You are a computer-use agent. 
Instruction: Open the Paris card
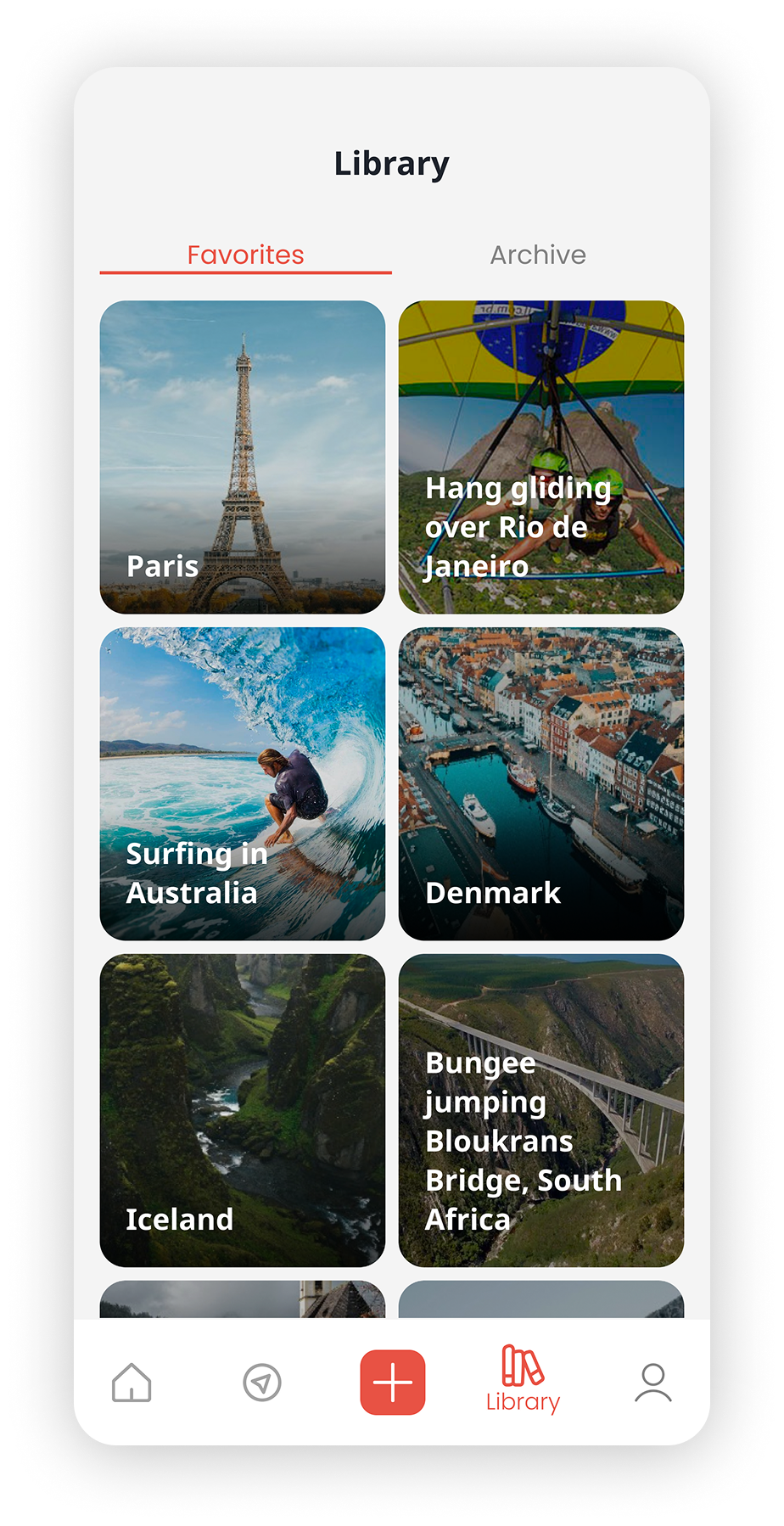[x=243, y=457]
